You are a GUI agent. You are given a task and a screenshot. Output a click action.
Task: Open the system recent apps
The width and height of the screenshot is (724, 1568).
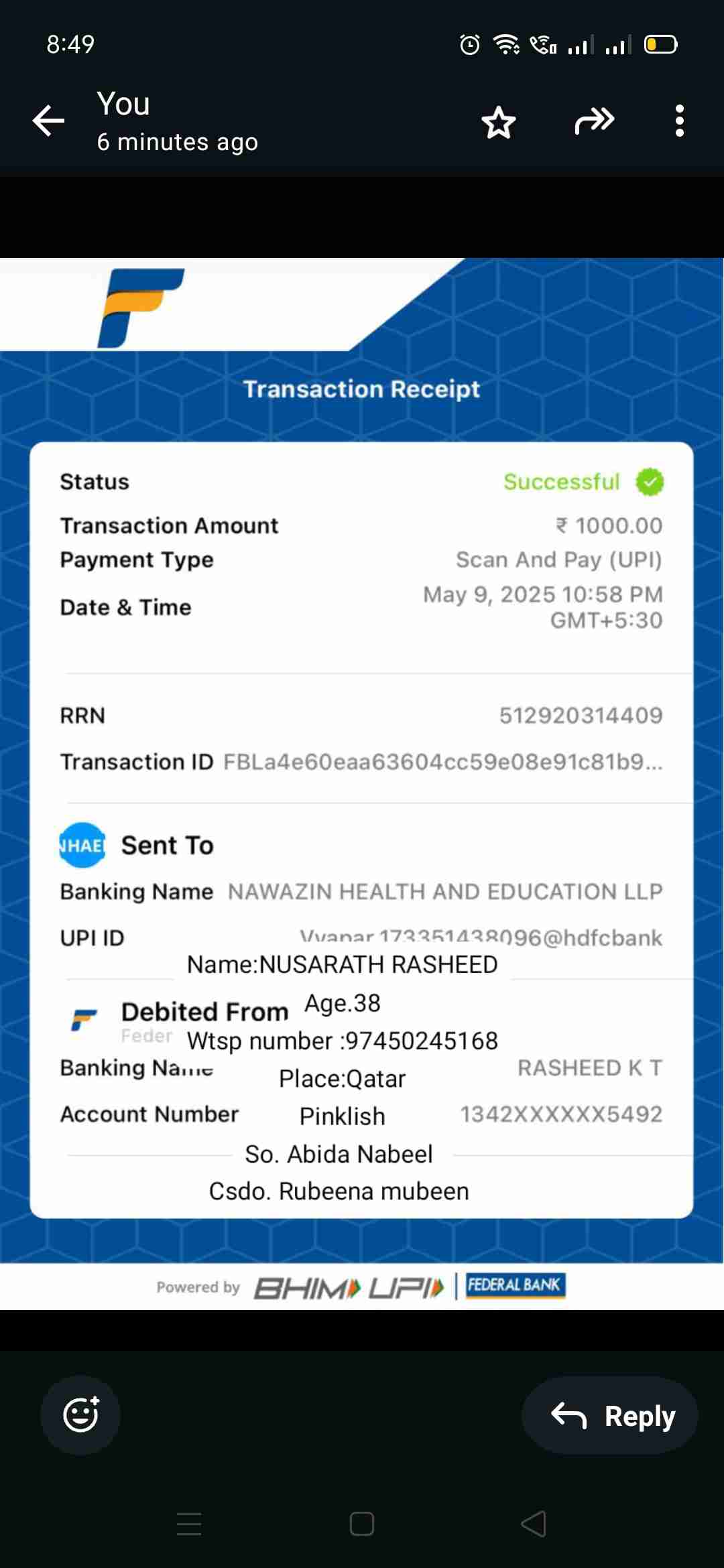click(x=189, y=1524)
